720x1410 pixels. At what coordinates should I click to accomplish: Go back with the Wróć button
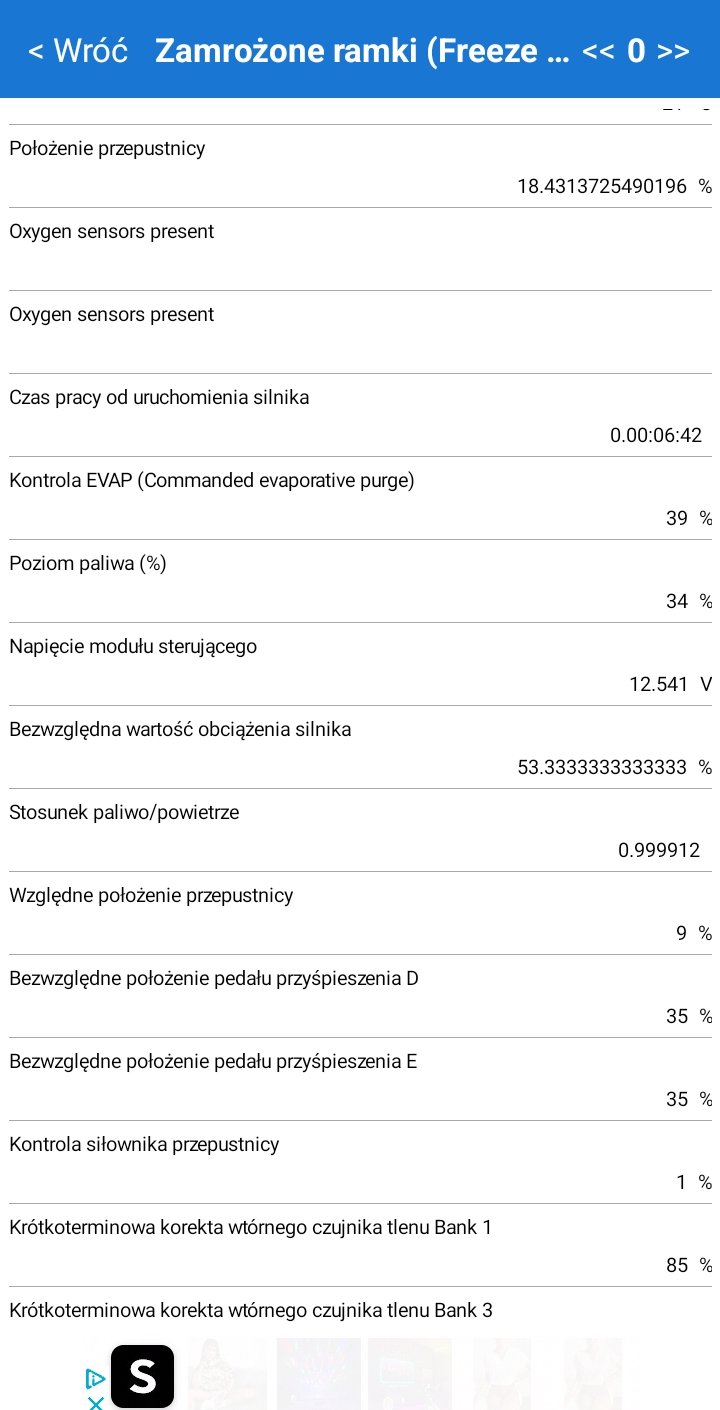pyautogui.click(x=78, y=51)
